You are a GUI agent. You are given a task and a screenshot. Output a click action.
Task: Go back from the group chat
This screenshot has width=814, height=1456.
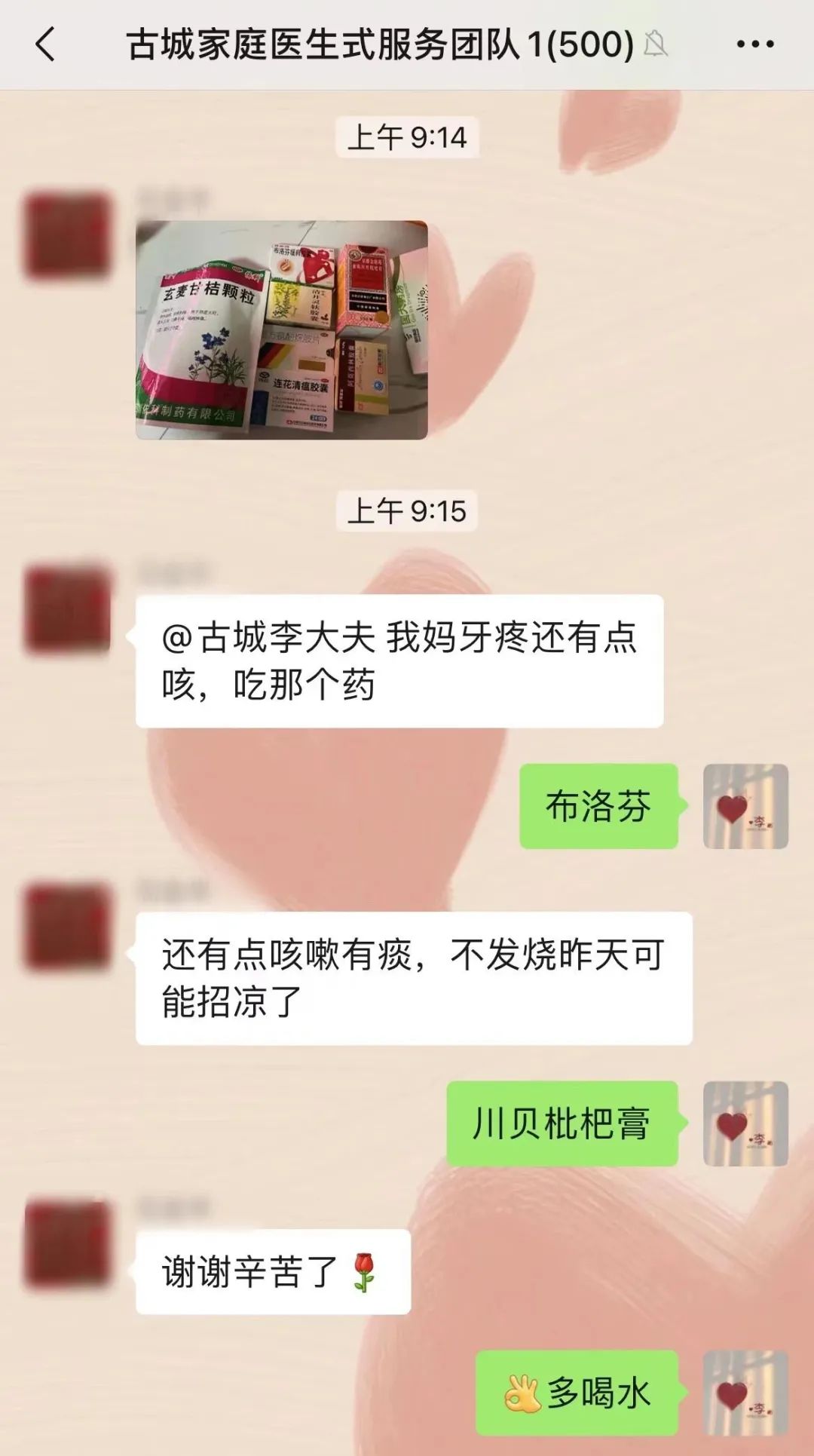(45, 44)
